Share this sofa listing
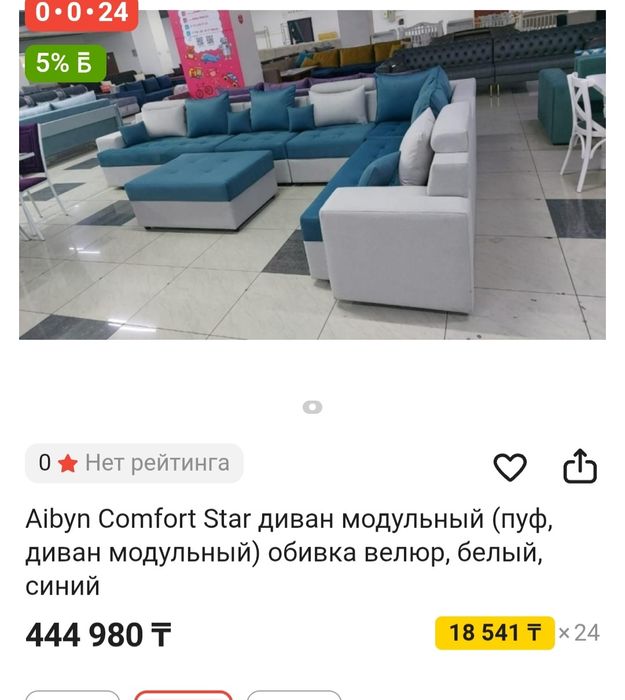Screen dimensions: 625x700 [580, 466]
